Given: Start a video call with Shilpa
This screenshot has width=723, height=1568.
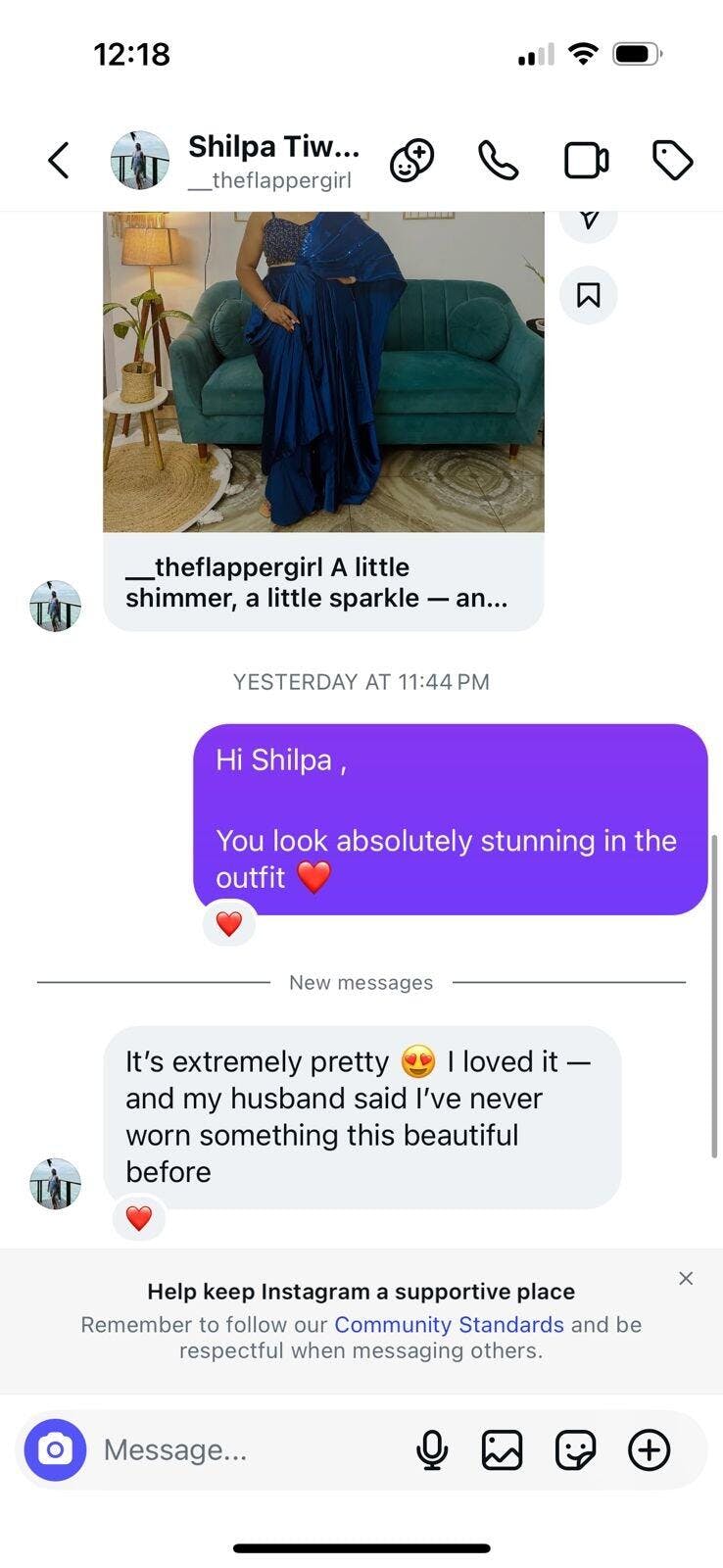Looking at the screenshot, I should pos(586,161).
